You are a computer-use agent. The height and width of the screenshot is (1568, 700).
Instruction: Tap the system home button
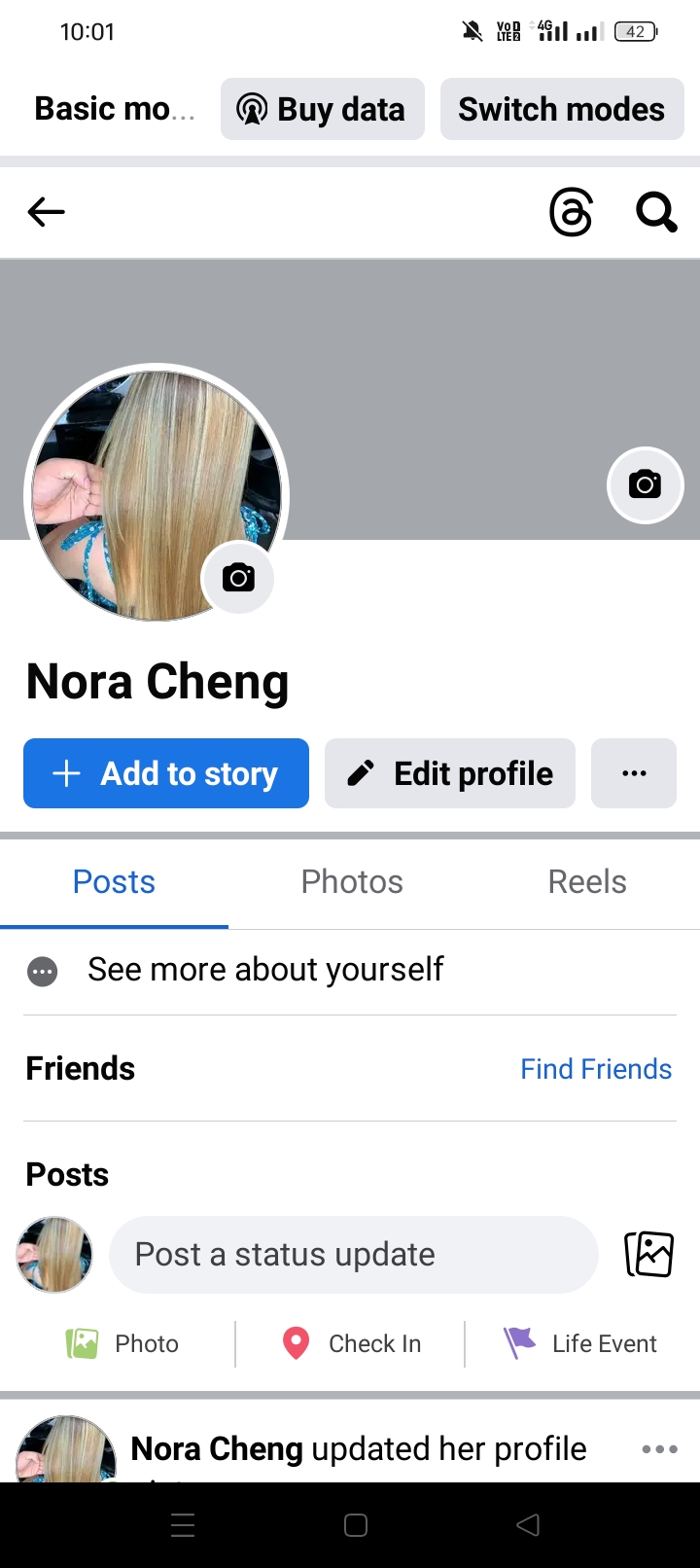356,1525
